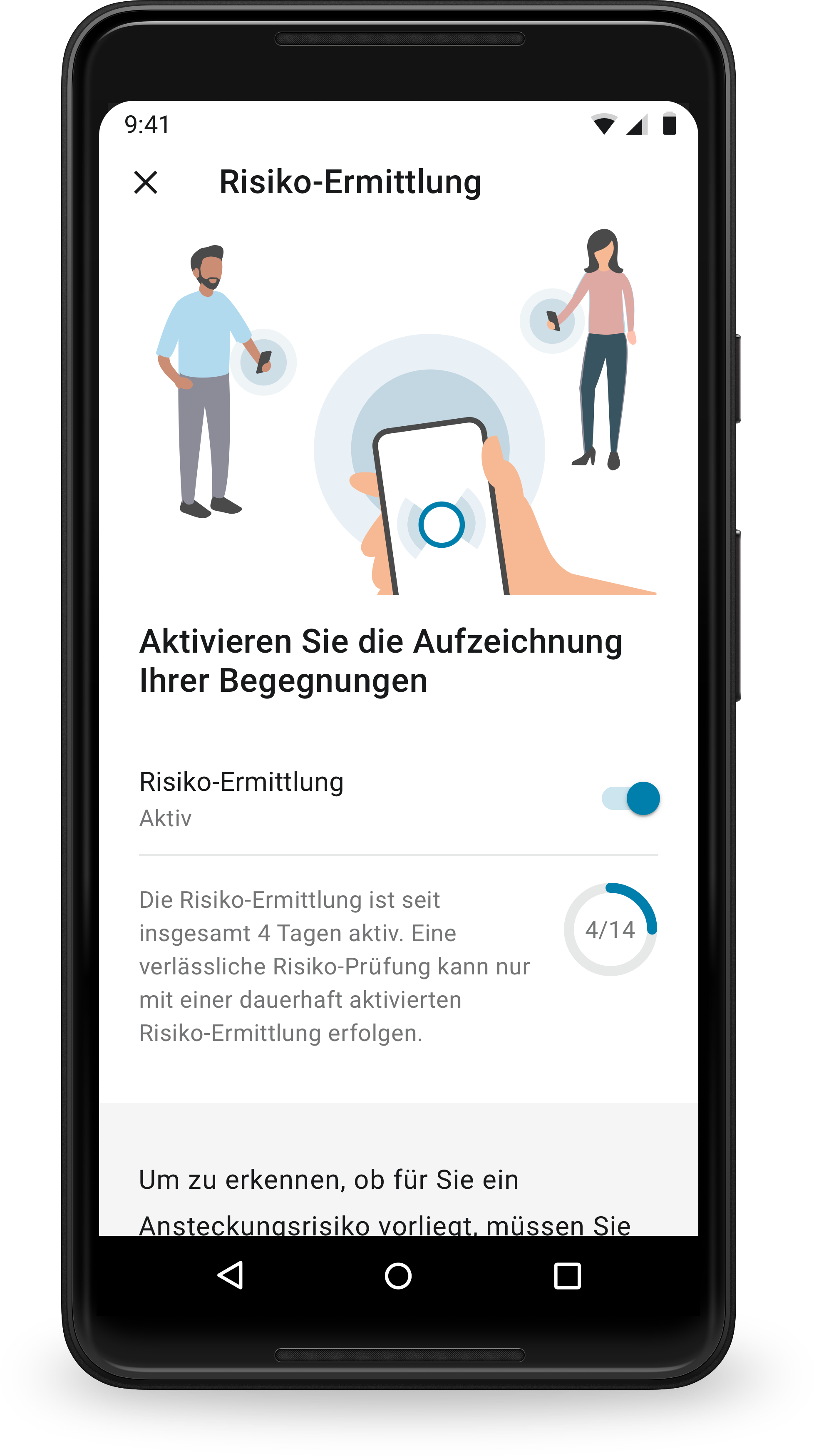Turn off the Risiko-Ermittlung switch
The width and height of the screenshot is (814, 1456).
[631, 798]
